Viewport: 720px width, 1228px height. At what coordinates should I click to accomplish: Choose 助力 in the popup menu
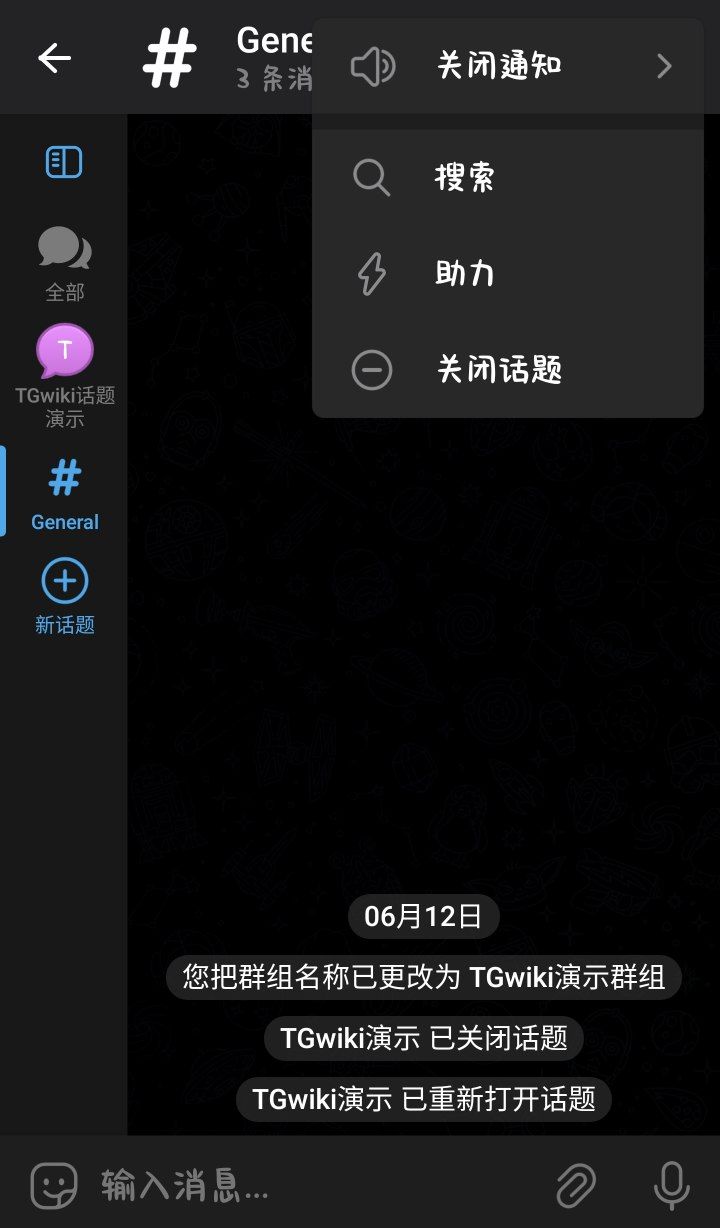click(x=508, y=274)
